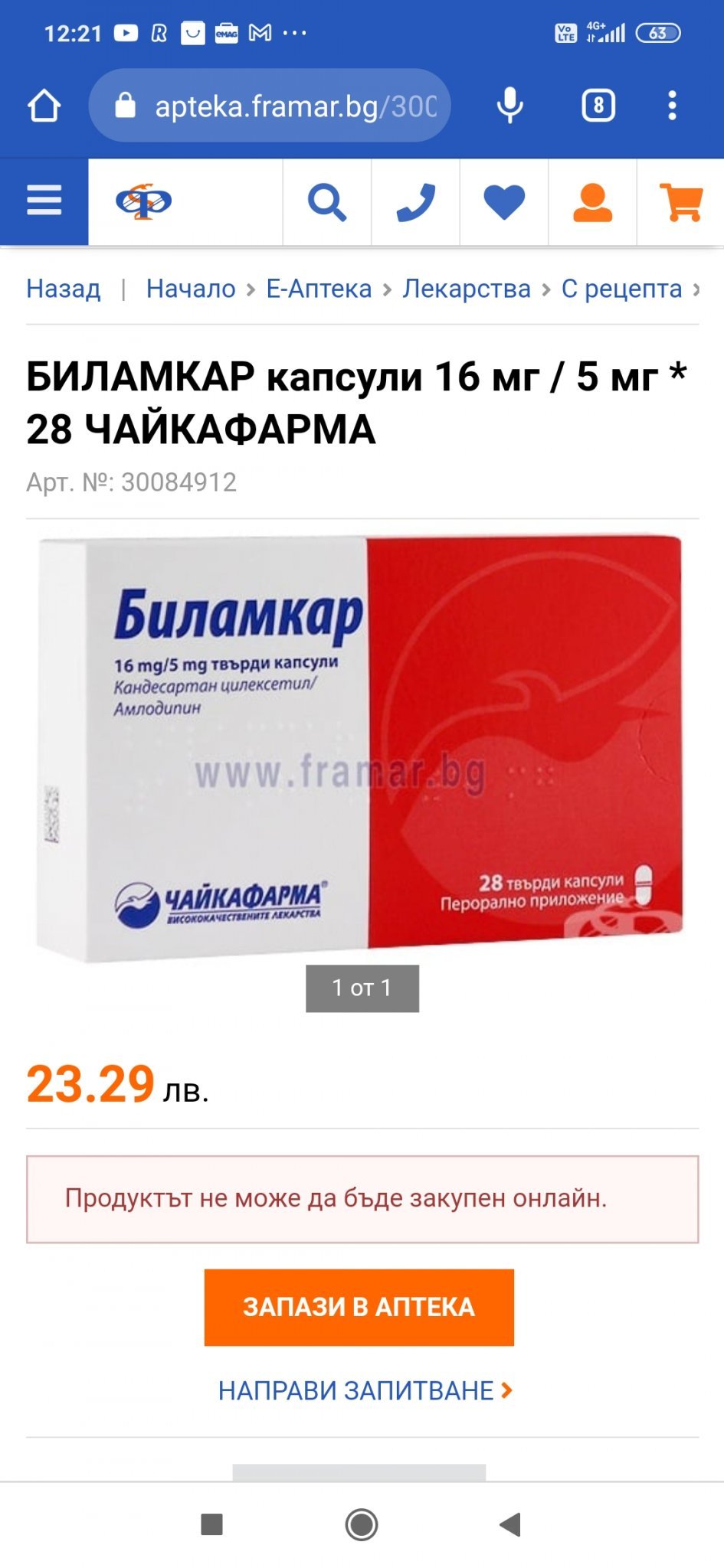Open the hamburger site menu

(44, 202)
